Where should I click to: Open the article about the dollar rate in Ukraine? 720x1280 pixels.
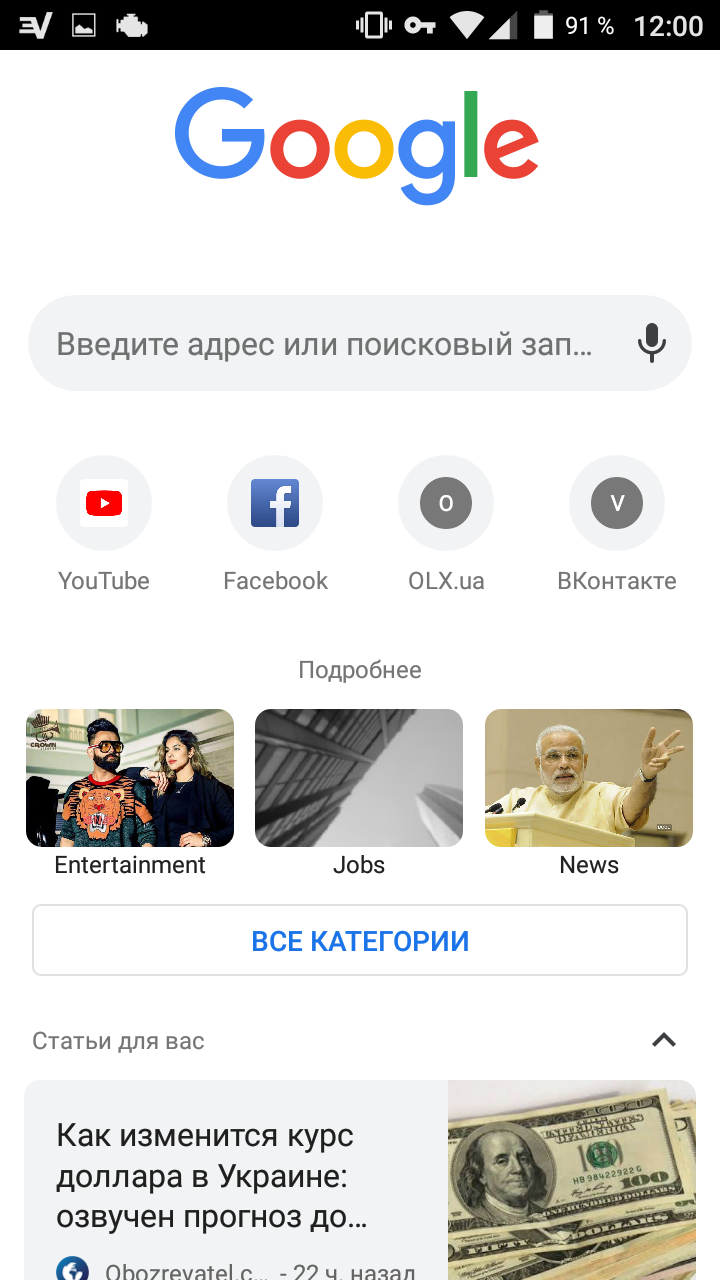(x=360, y=1180)
